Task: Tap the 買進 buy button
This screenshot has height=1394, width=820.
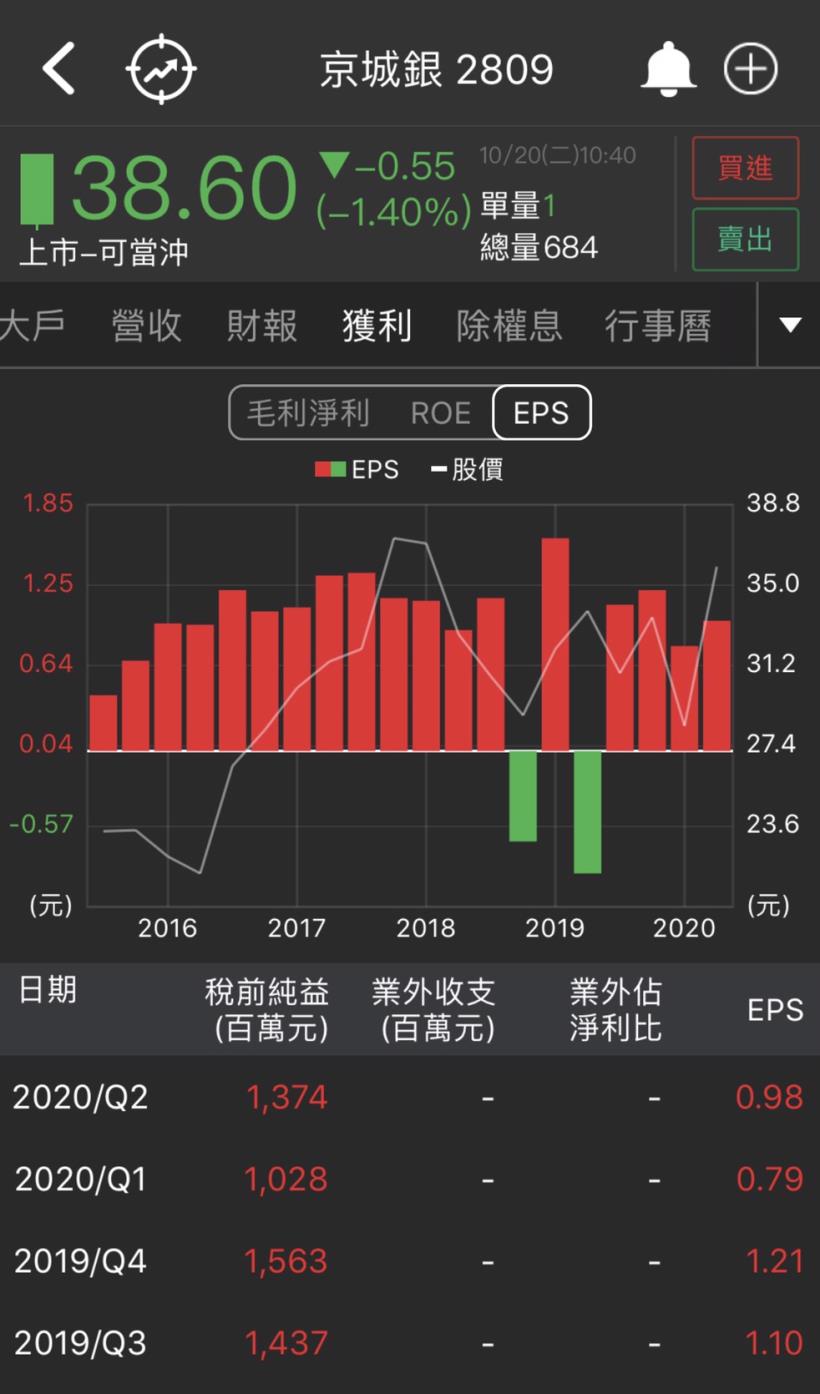Action: [745, 168]
